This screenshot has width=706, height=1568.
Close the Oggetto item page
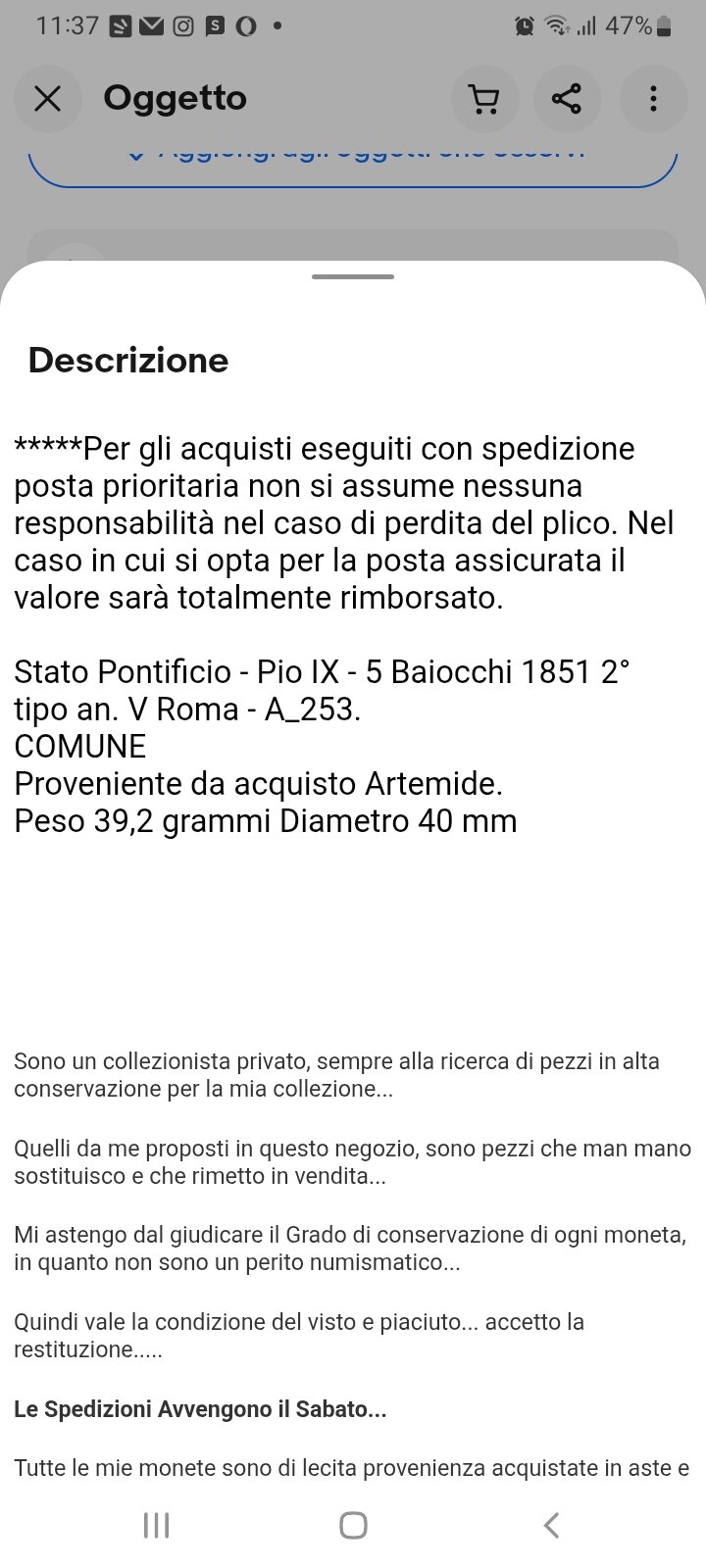click(47, 99)
